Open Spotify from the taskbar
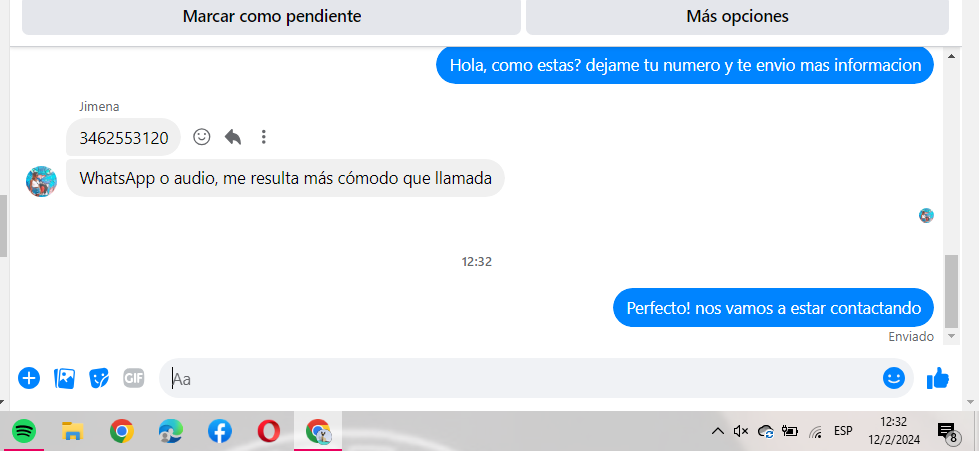Screen dimensions: 979x451 (24, 431)
